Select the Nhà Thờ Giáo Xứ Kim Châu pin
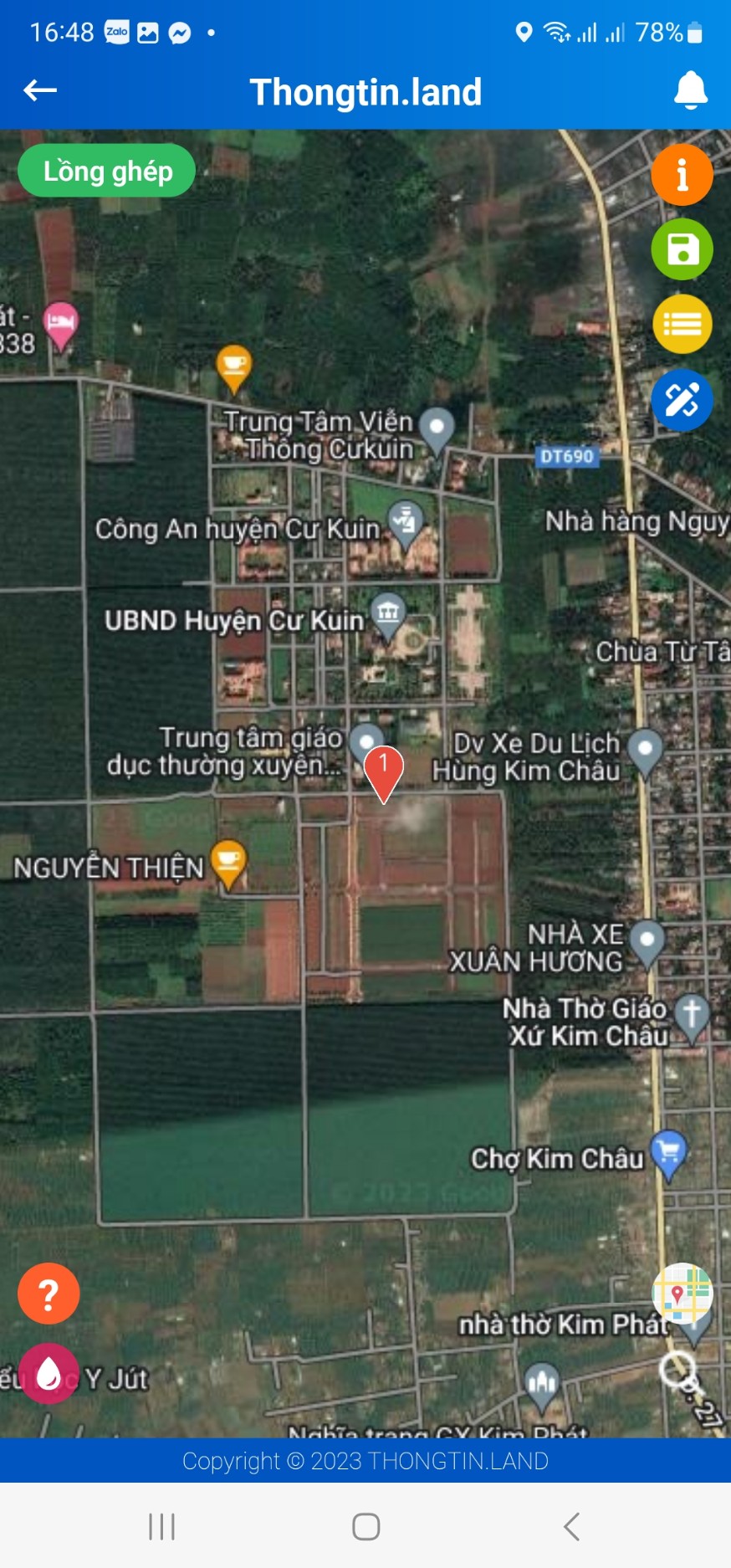Viewport: 731px width, 1568px height. (692, 1015)
